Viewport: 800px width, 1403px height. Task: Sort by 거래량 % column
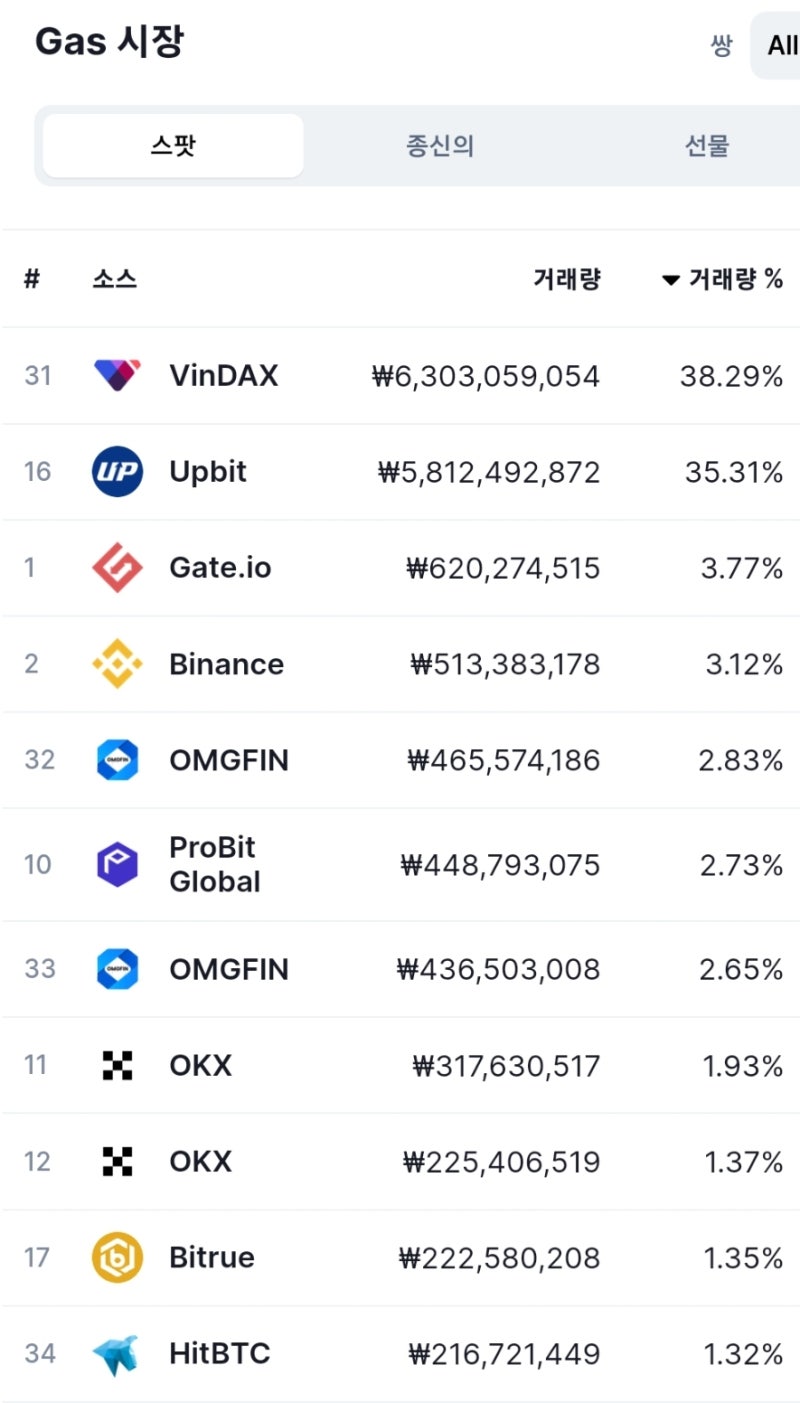tap(722, 279)
